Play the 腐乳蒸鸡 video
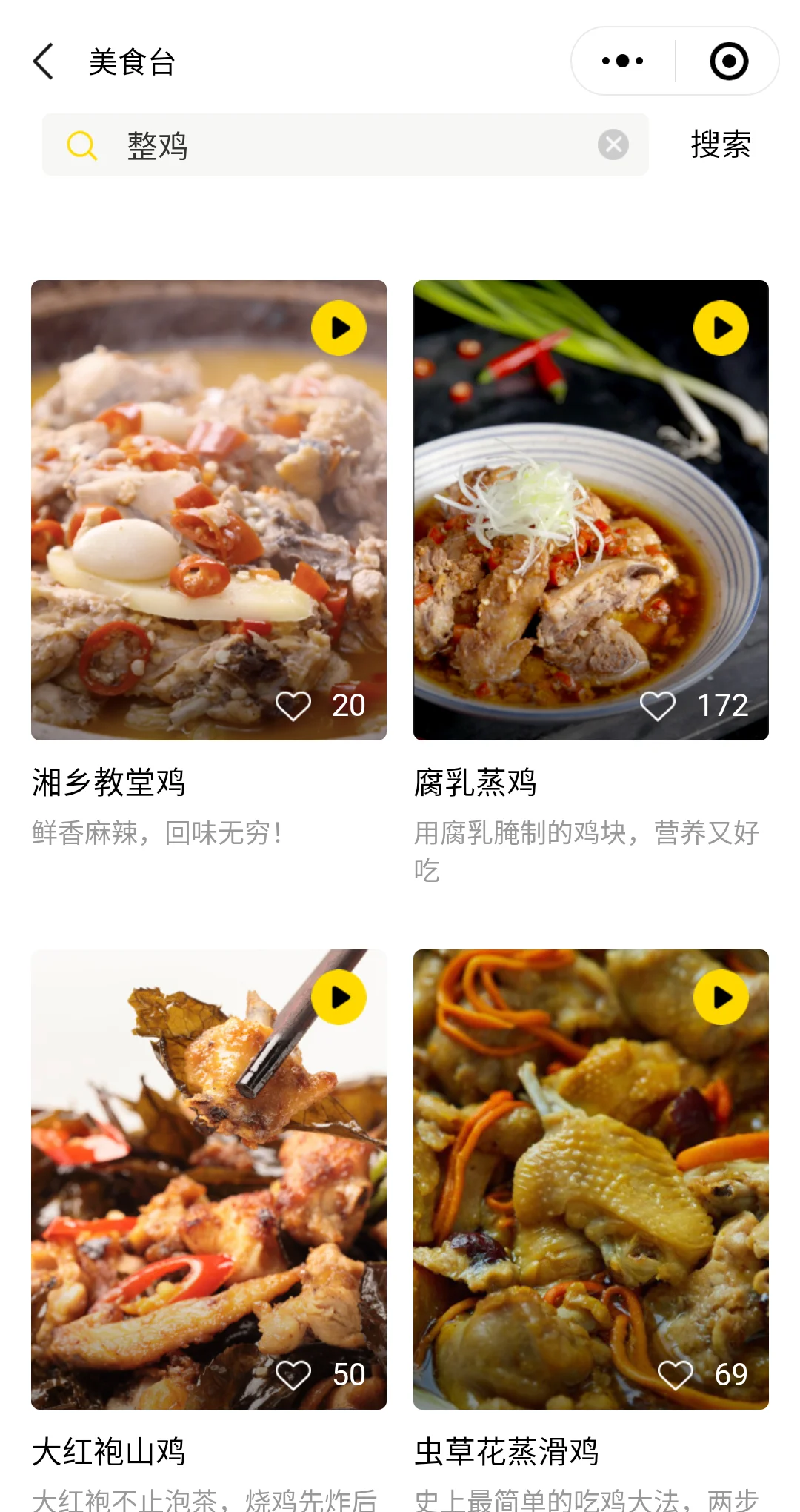 coord(721,328)
